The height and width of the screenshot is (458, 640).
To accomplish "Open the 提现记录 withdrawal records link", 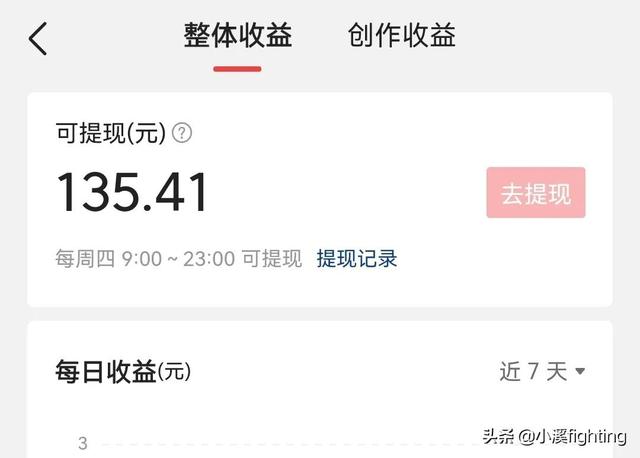I will 357,259.
